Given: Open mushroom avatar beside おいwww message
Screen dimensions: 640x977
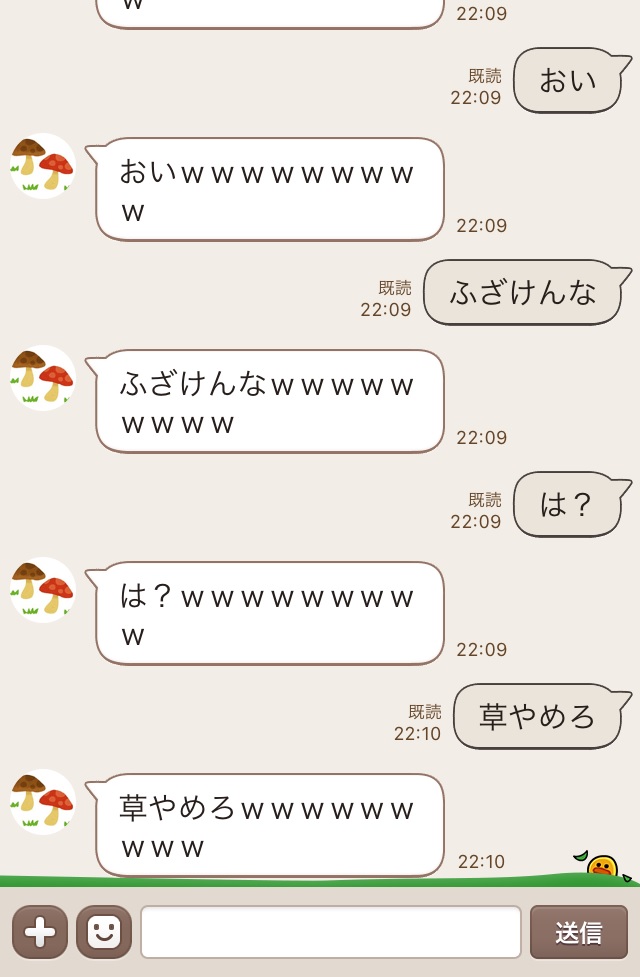Looking at the screenshot, I should point(43,166).
